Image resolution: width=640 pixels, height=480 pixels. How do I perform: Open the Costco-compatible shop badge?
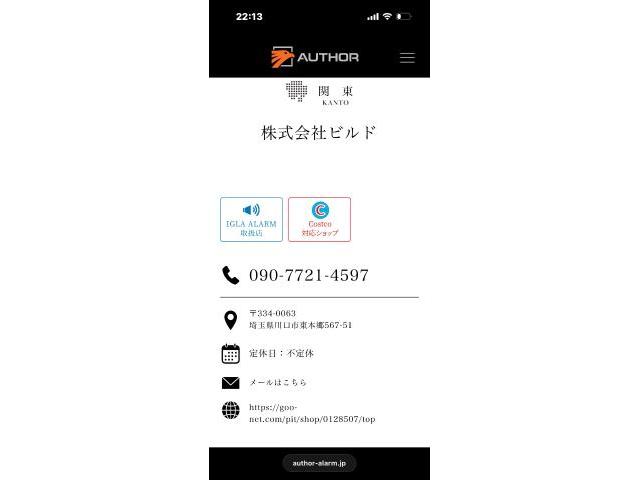(320, 219)
